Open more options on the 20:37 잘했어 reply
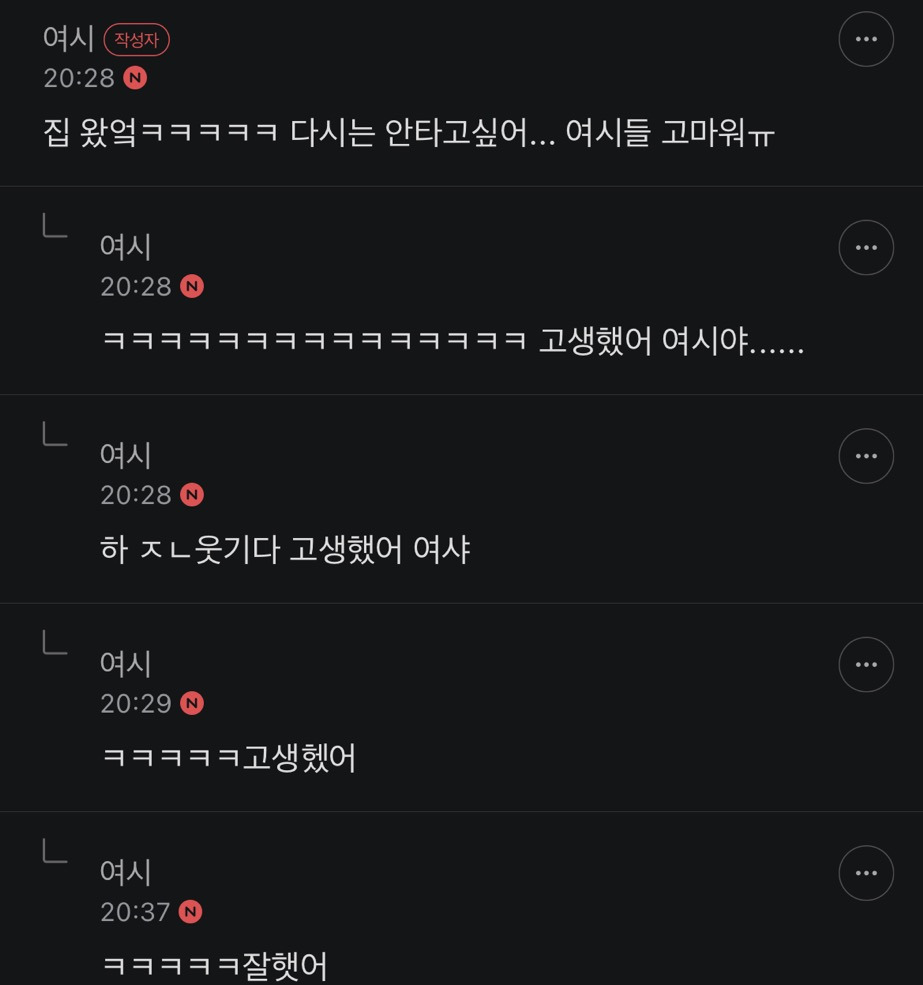 pos(866,873)
